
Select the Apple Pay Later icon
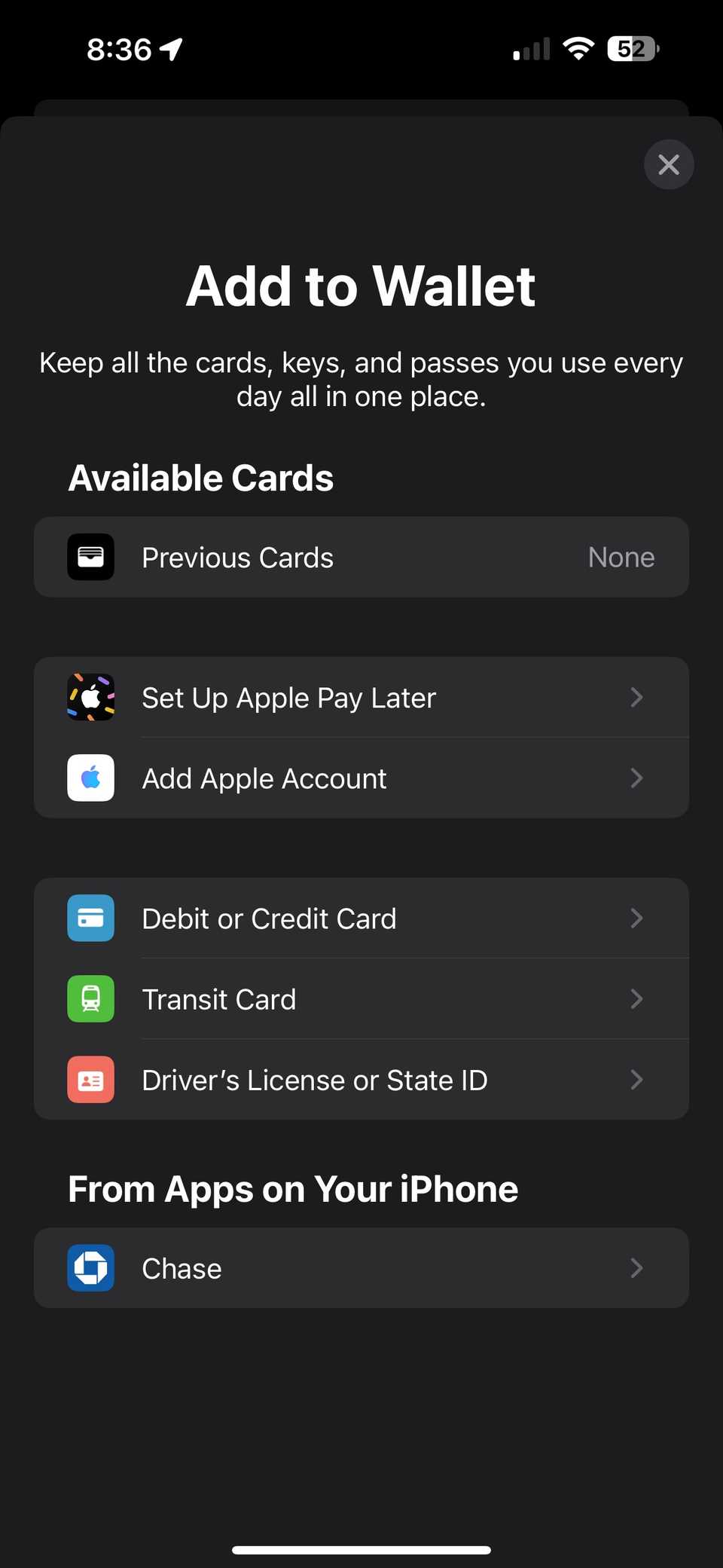pyautogui.click(x=90, y=697)
